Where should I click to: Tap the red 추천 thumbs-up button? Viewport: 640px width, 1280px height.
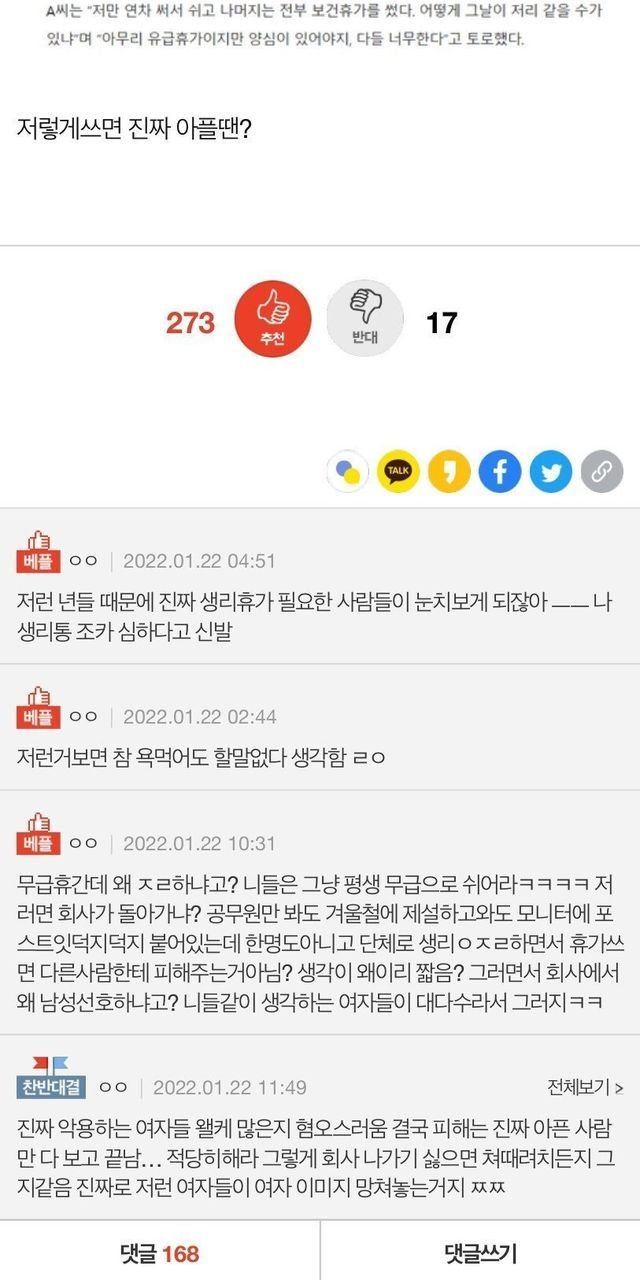[272, 322]
